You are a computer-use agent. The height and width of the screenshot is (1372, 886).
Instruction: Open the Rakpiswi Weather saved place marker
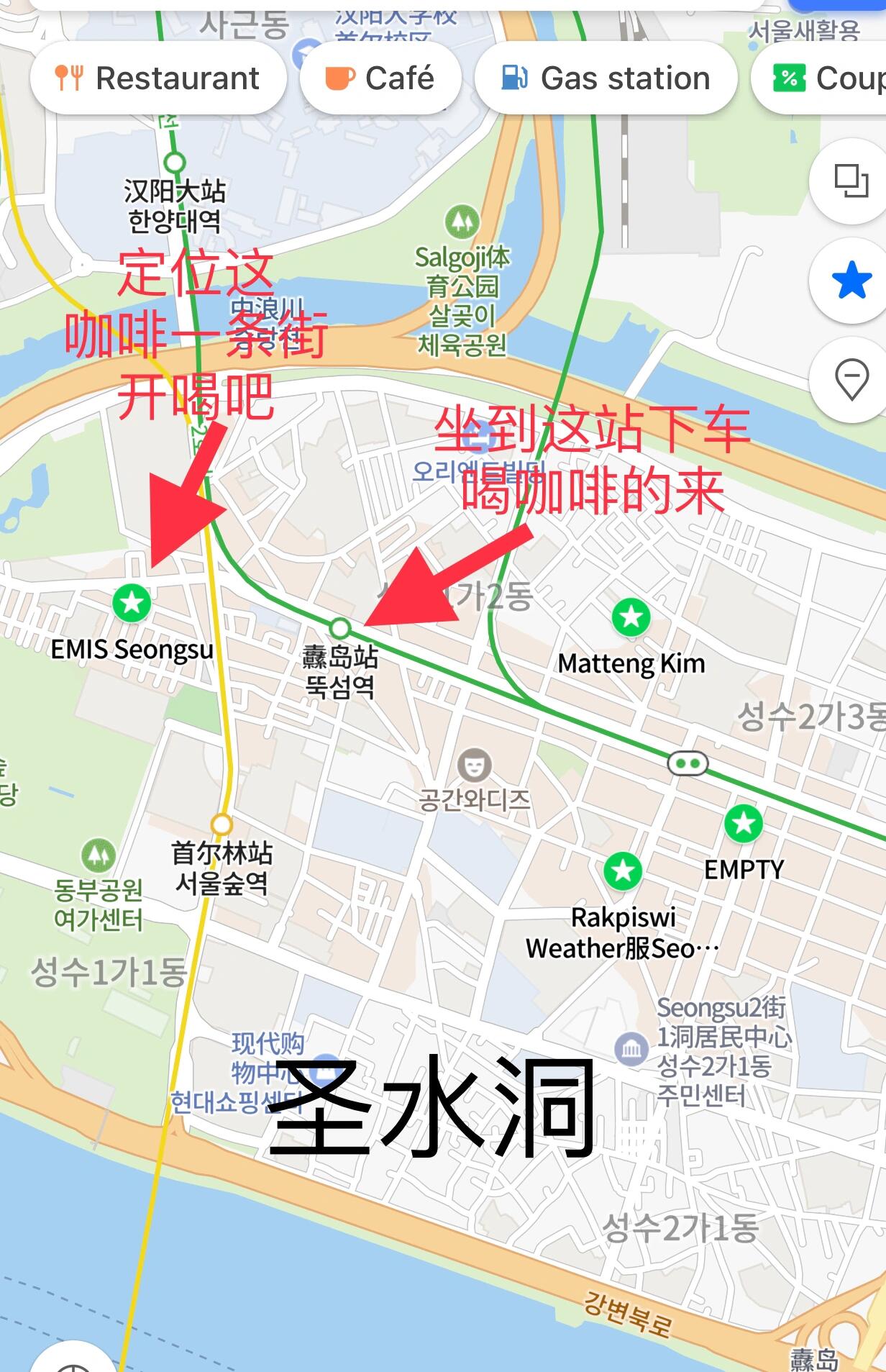(623, 871)
